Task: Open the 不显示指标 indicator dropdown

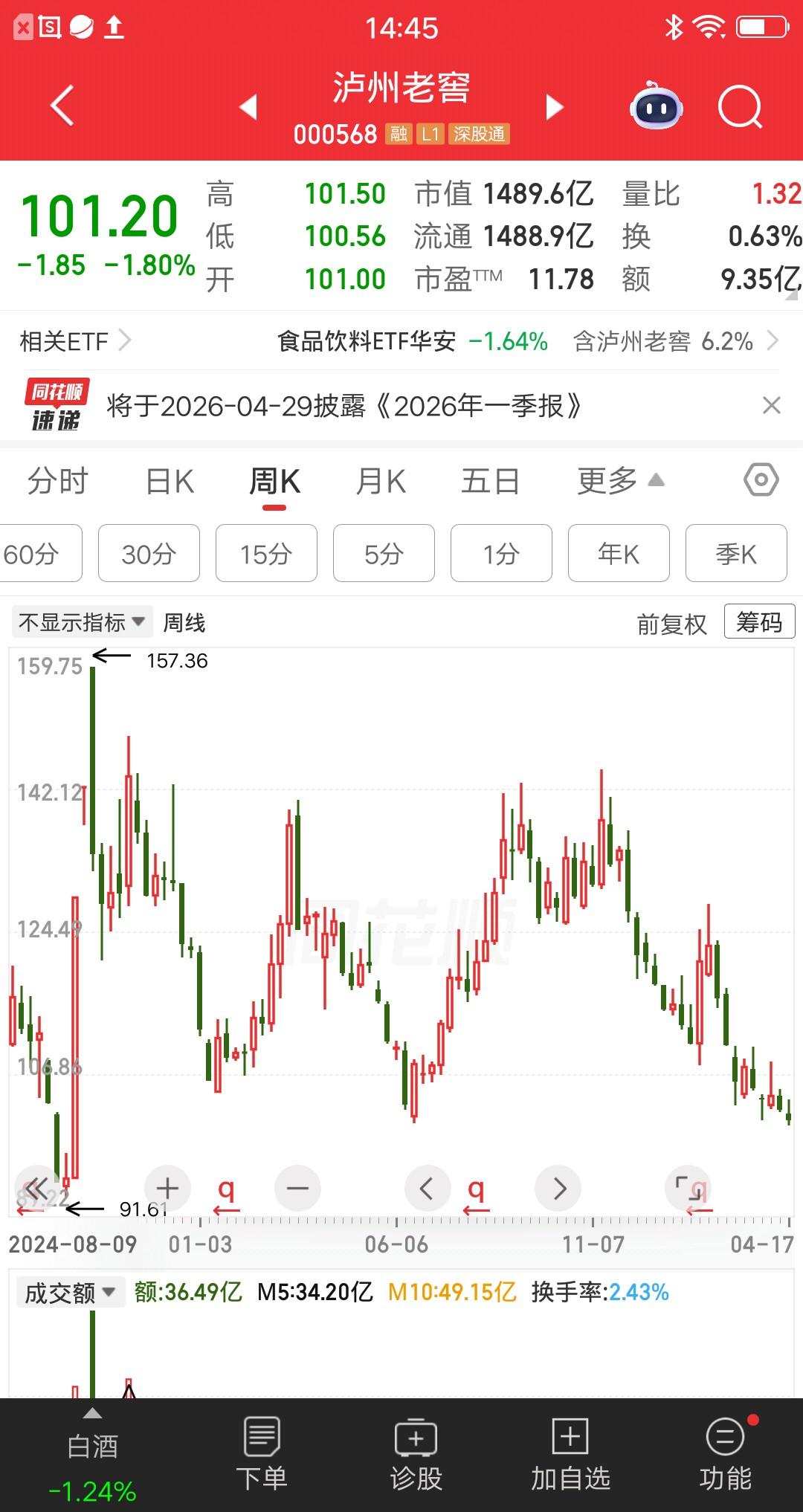Action: coord(80,621)
